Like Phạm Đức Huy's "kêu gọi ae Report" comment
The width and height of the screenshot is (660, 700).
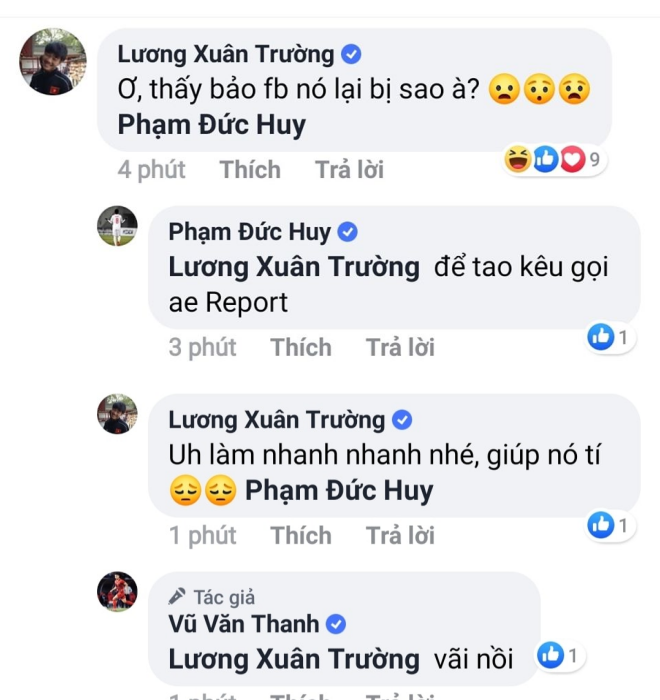point(300,347)
